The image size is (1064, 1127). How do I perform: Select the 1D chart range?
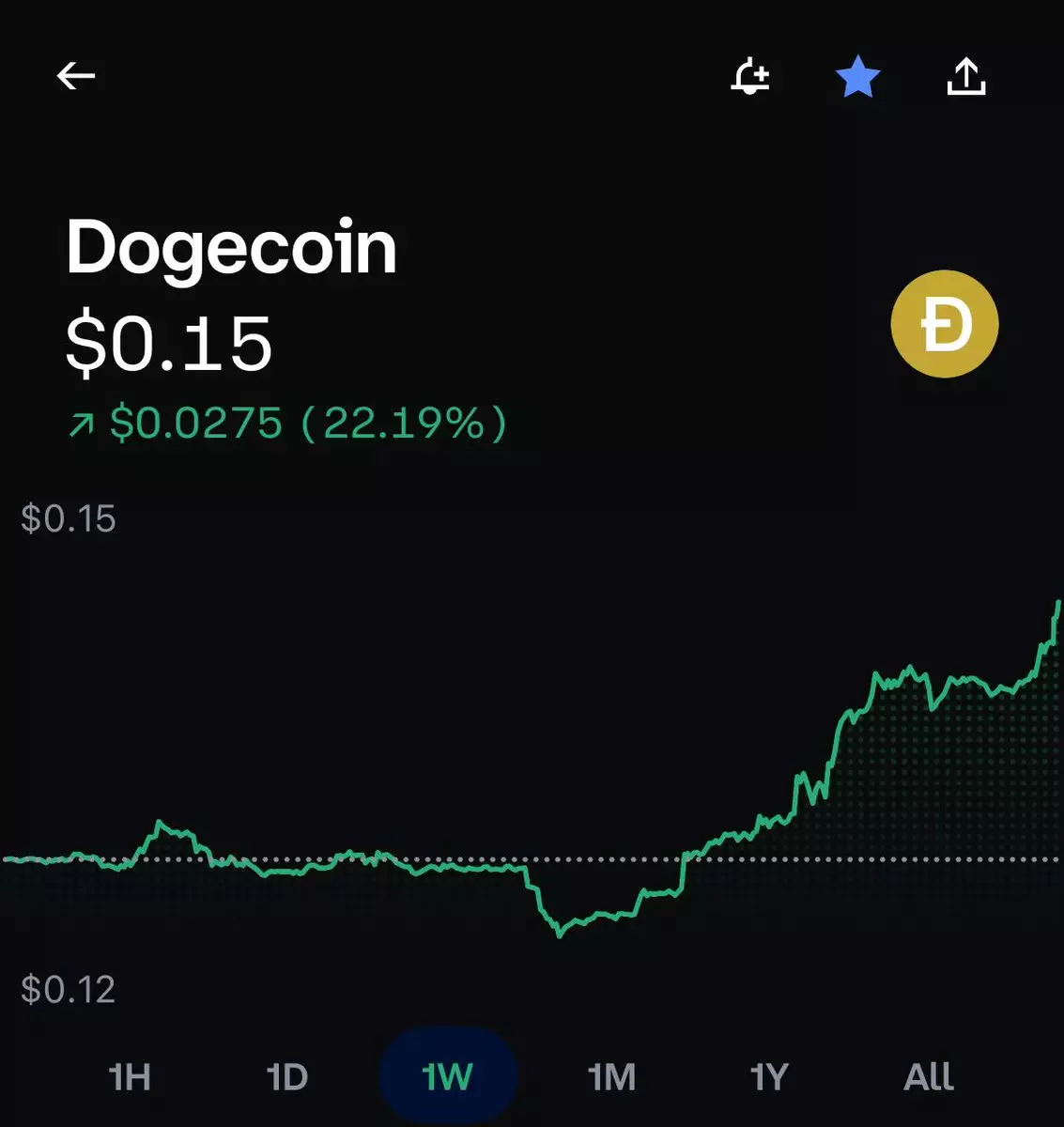pyautogui.click(x=287, y=1076)
